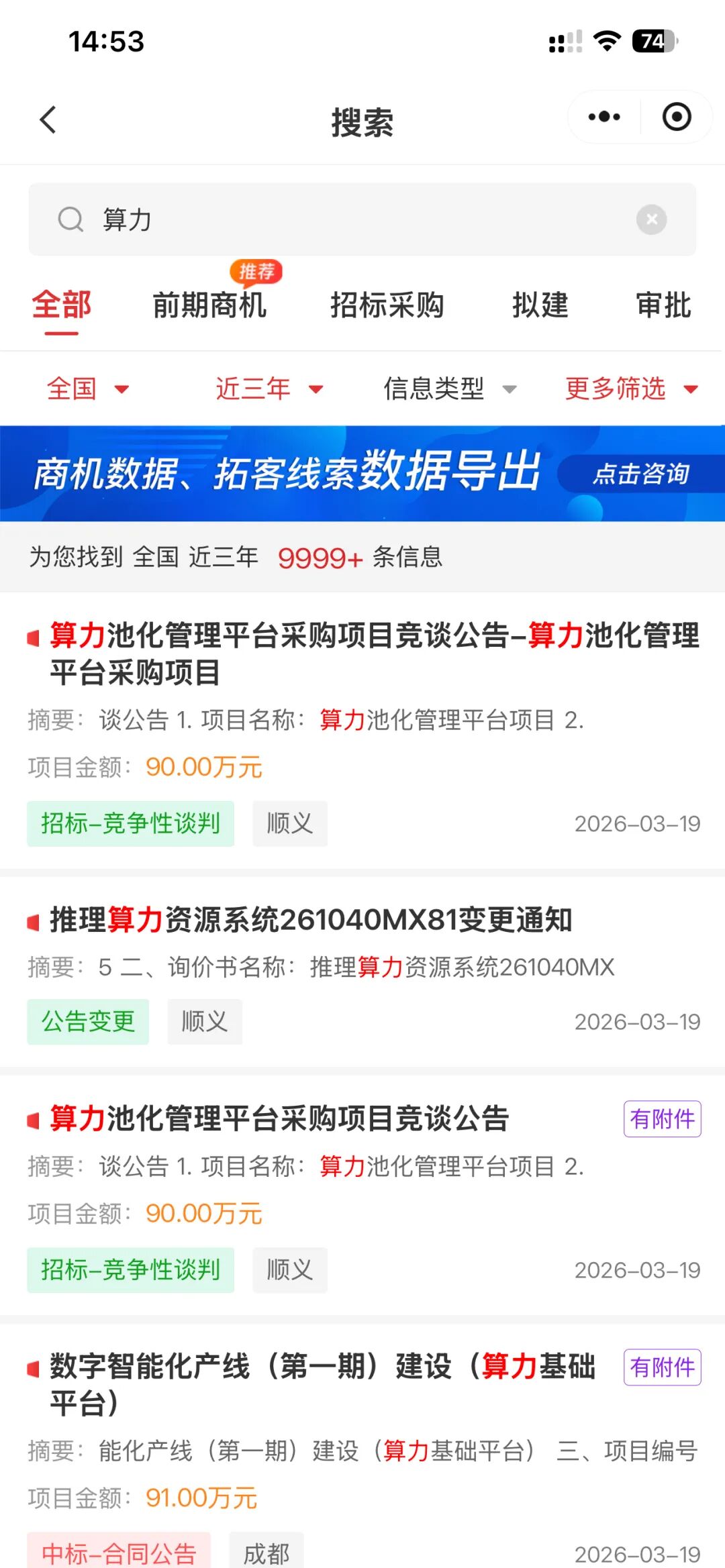The image size is (725, 1568).
Task: Tap the magnifier icon in search bar
Action: [71, 218]
